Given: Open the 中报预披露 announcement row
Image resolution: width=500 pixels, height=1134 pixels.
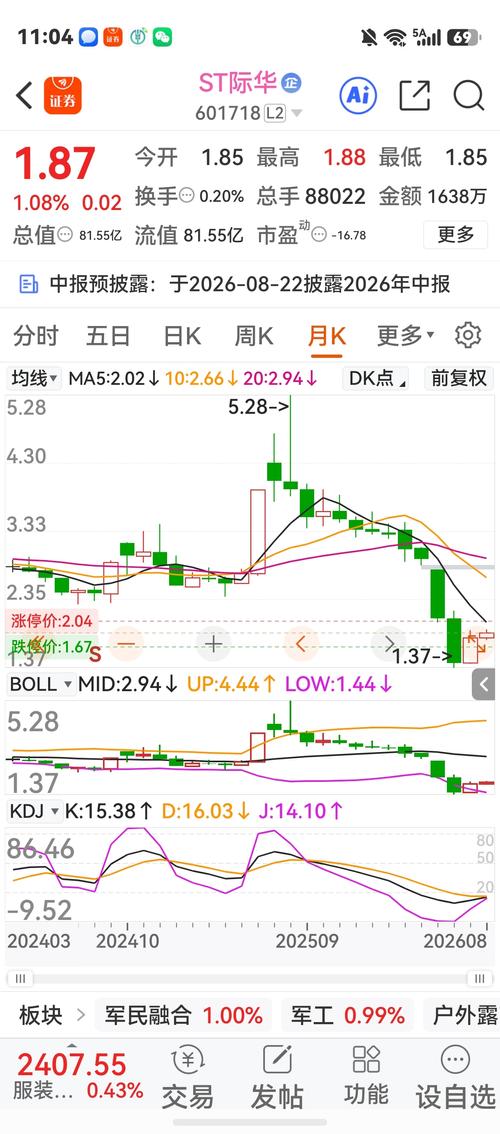Looking at the screenshot, I should tap(250, 284).
